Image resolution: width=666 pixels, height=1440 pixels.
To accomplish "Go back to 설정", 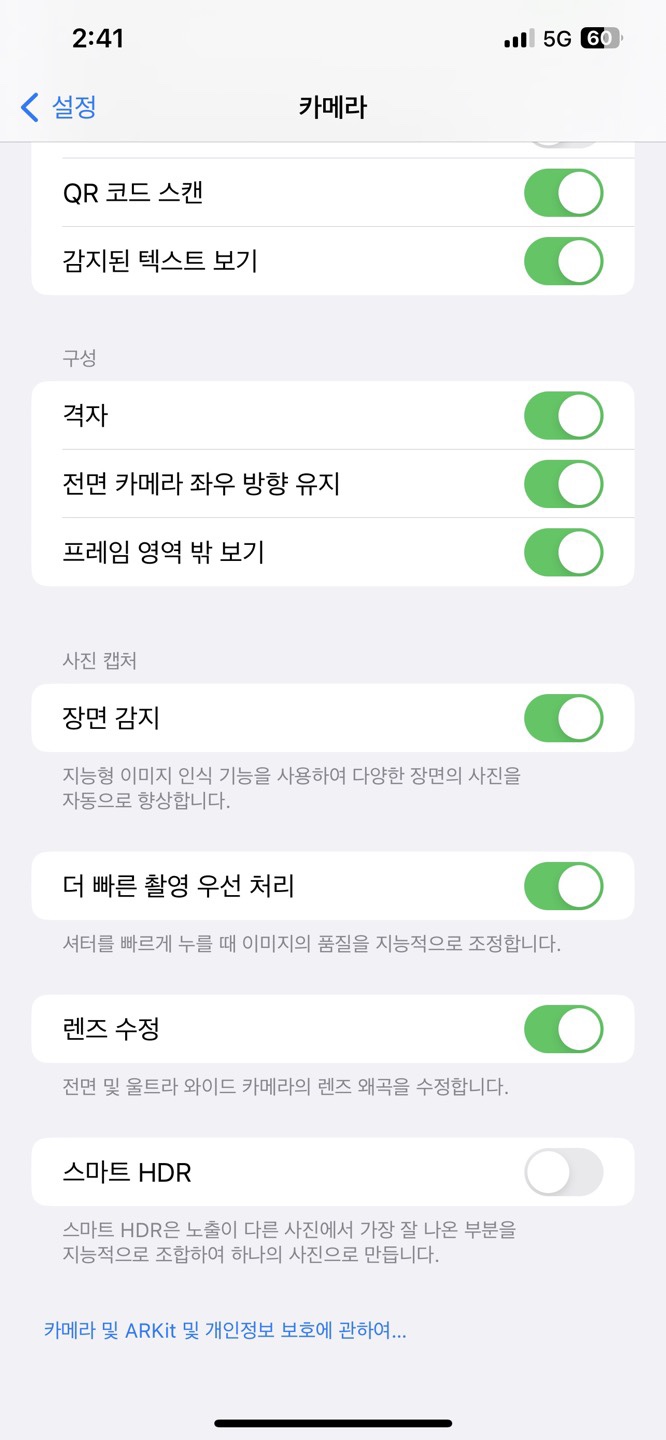I will coord(58,107).
